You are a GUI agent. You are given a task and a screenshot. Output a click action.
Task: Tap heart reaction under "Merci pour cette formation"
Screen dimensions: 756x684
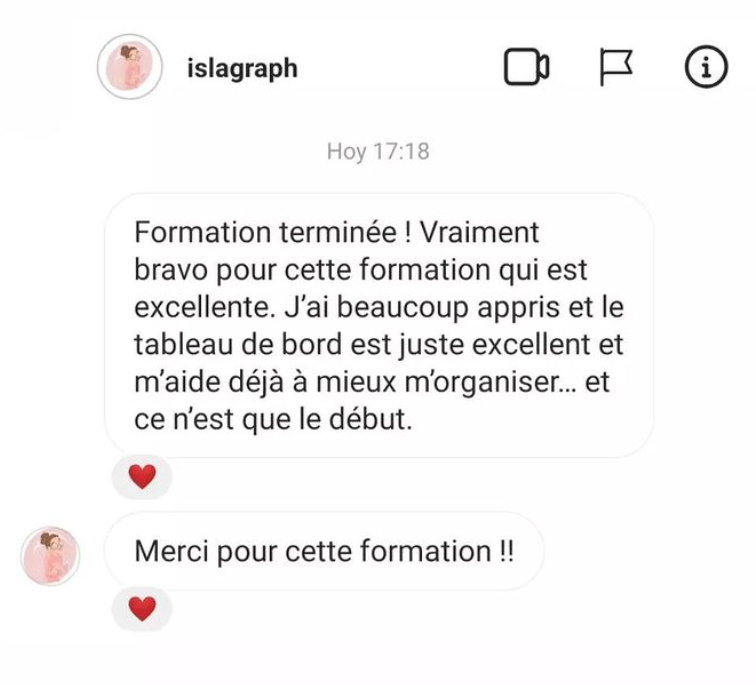point(143,609)
